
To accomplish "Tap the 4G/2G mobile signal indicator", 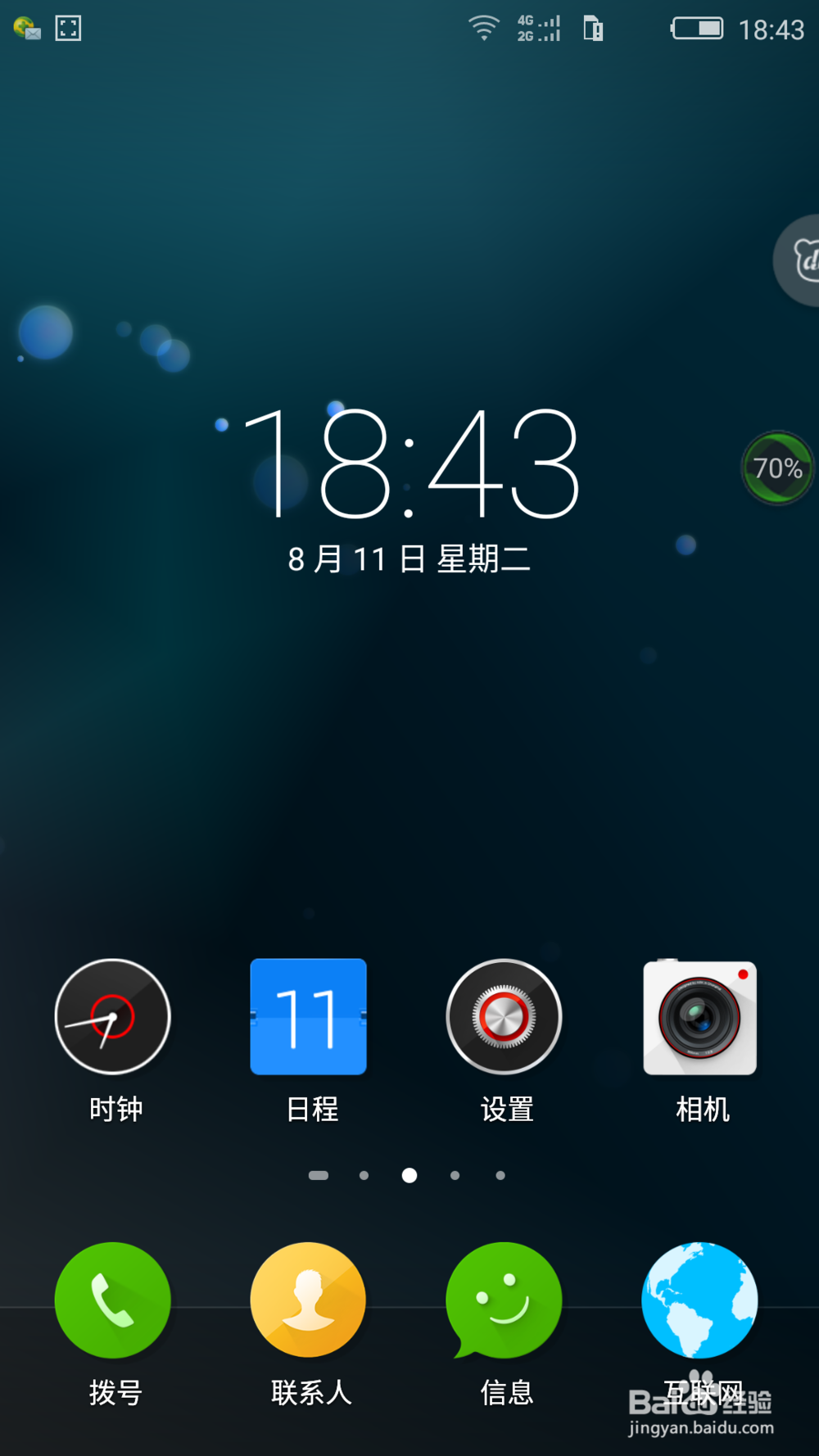I will (536, 29).
